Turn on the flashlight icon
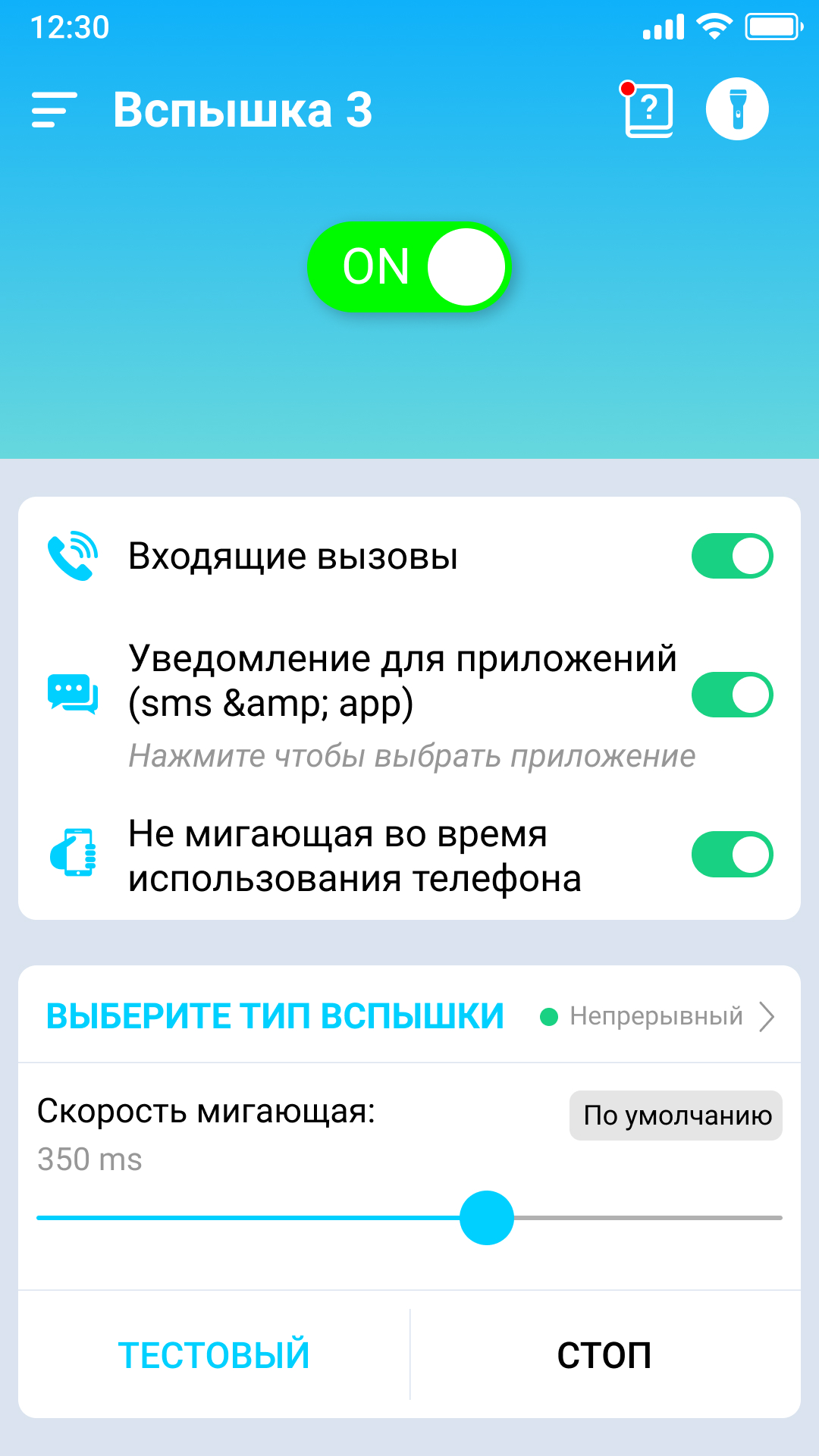Image resolution: width=819 pixels, height=1456 pixels. [x=737, y=109]
